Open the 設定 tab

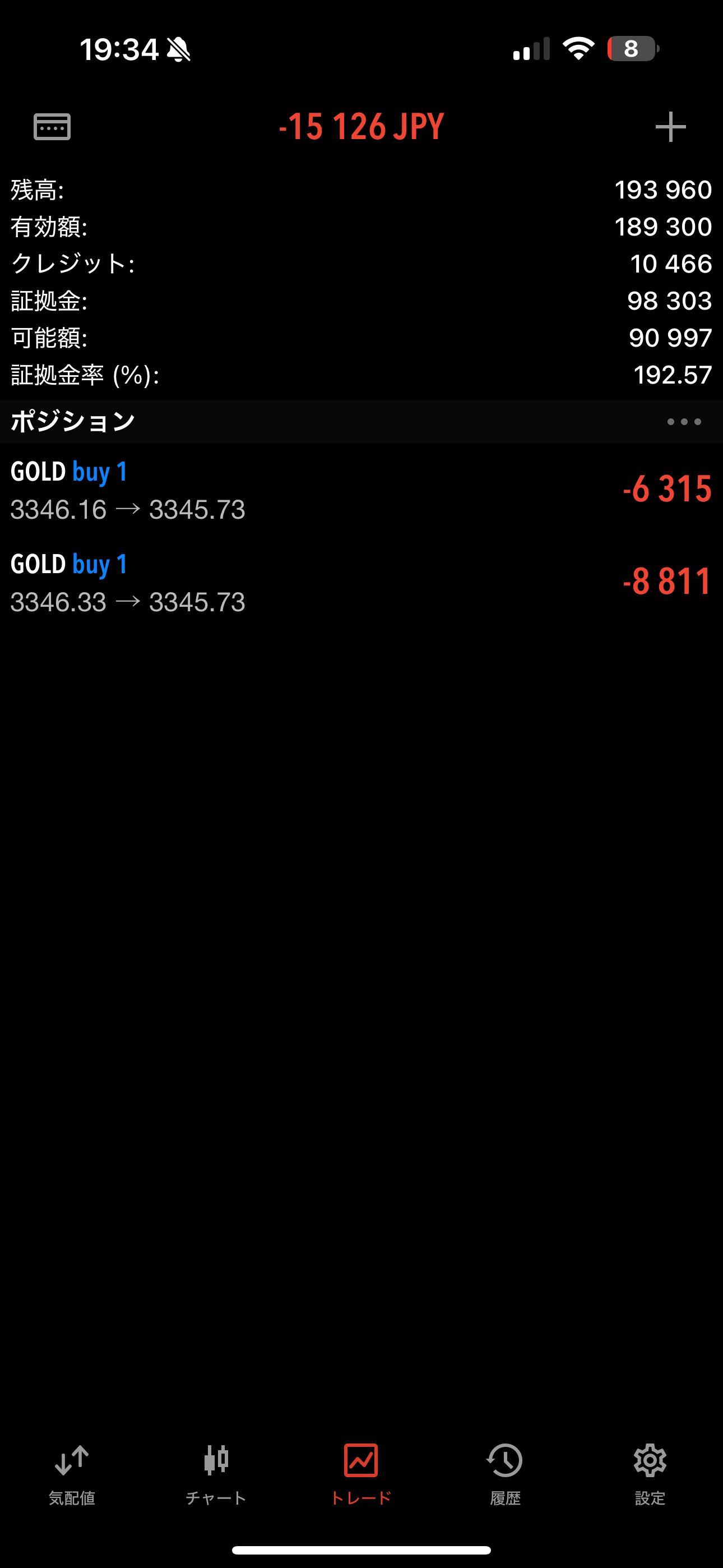(x=650, y=1474)
